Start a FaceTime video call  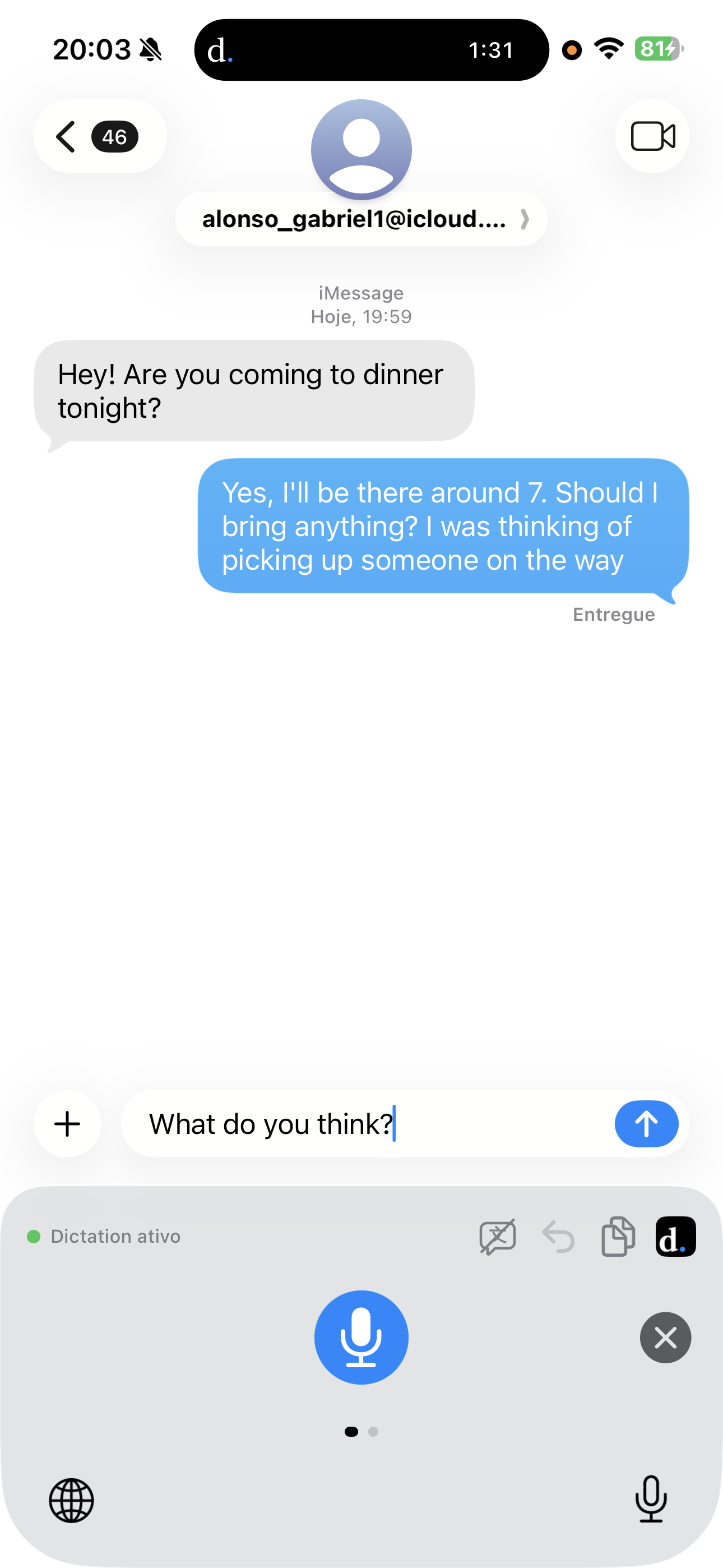tap(652, 137)
